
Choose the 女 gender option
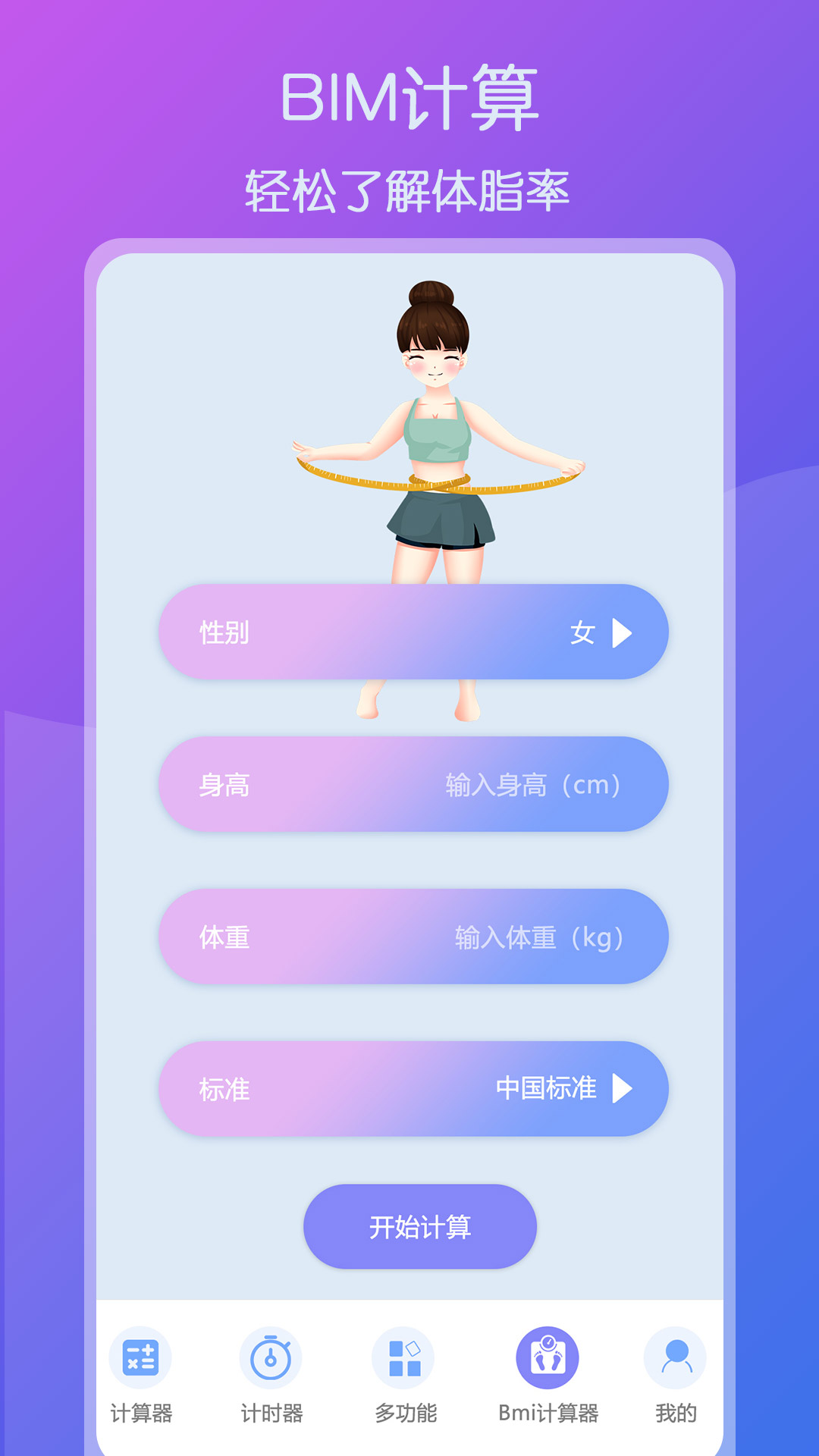pos(580,635)
